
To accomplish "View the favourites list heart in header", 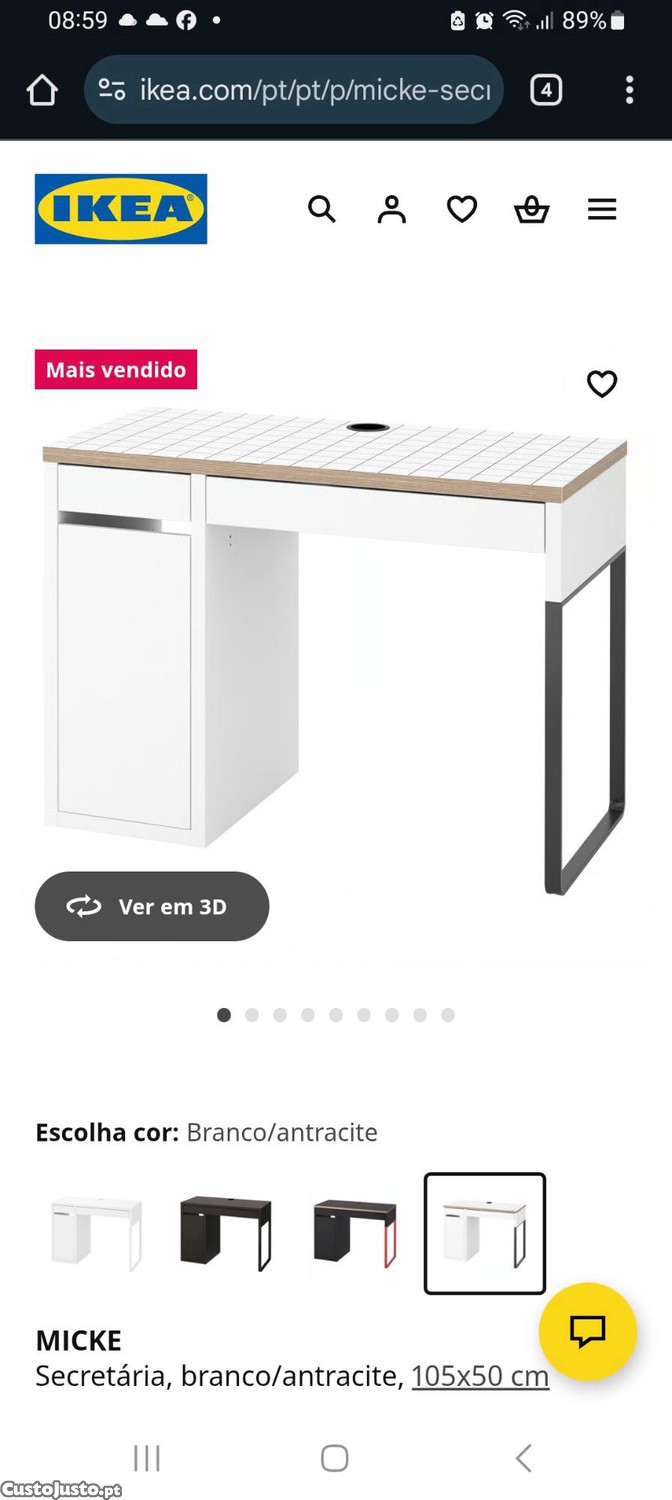I will (x=461, y=209).
